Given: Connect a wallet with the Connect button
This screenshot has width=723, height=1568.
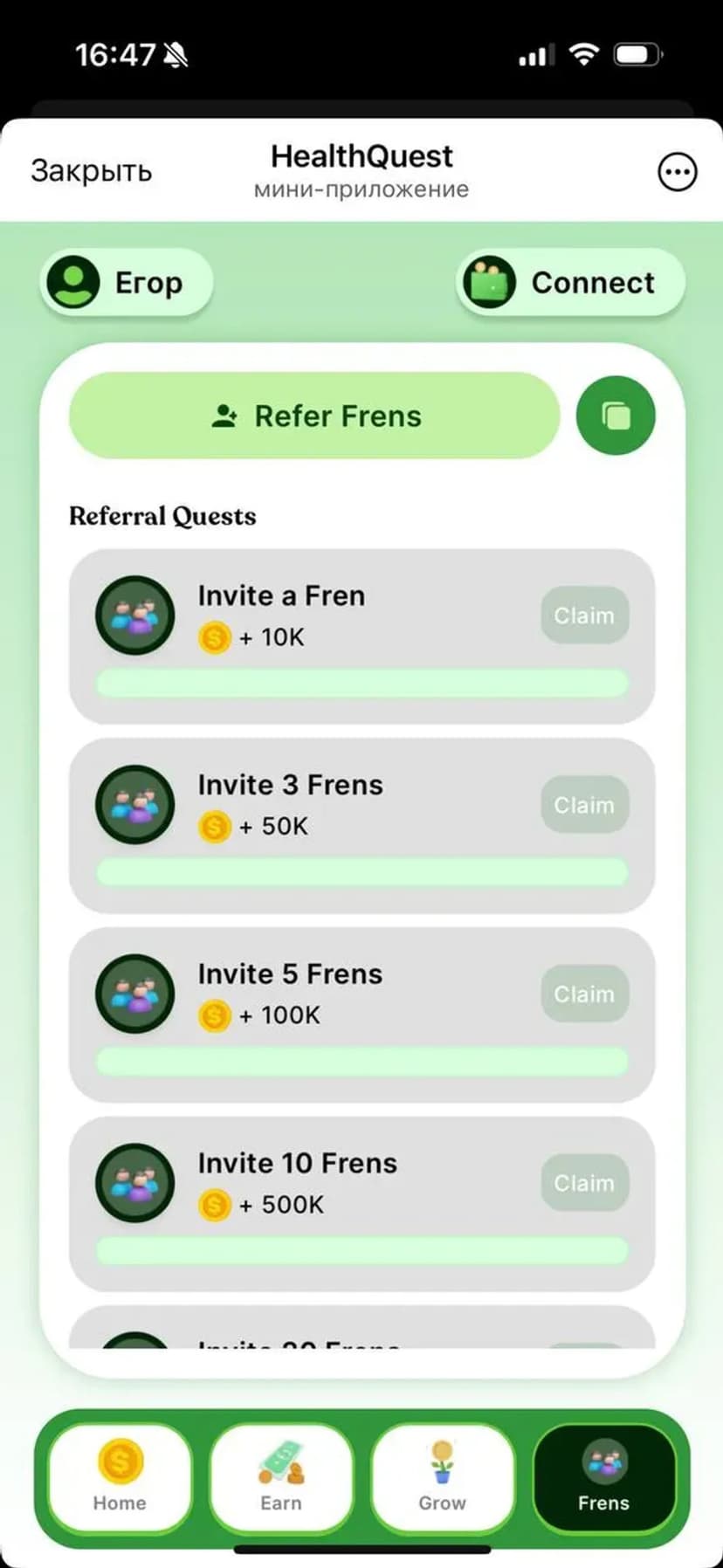Looking at the screenshot, I should click(570, 283).
